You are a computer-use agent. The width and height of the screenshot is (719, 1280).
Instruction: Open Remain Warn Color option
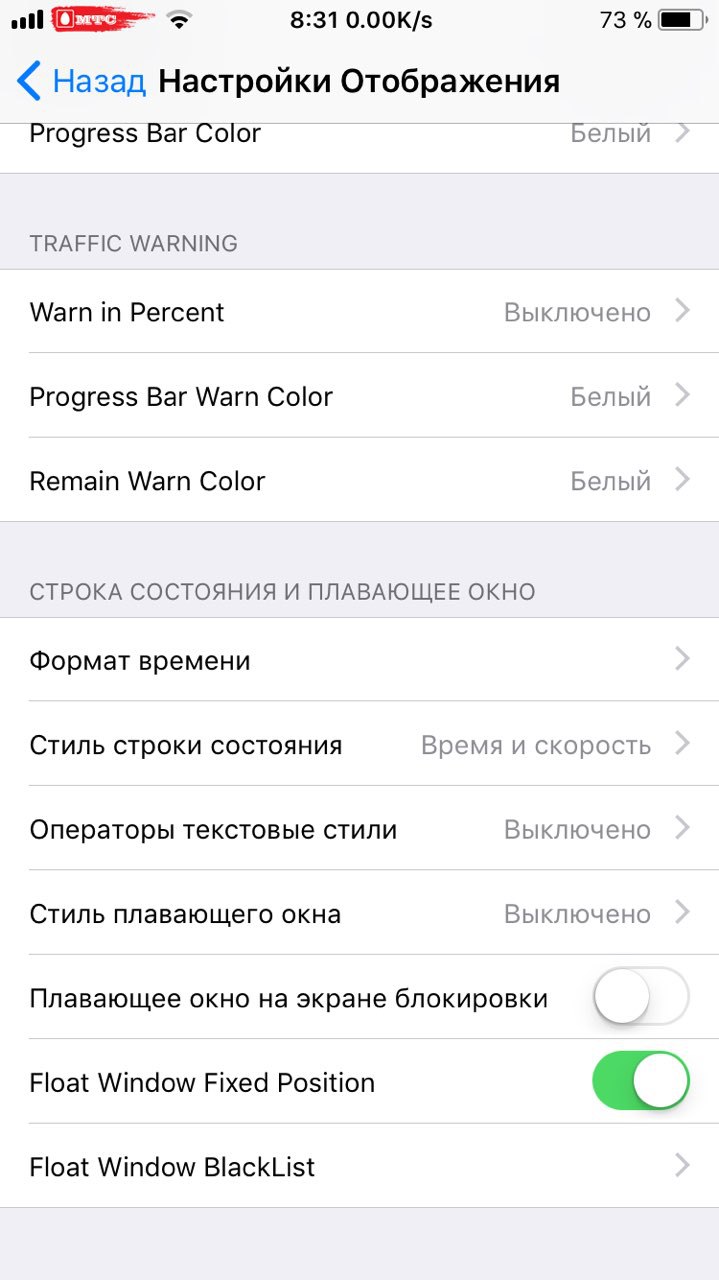(359, 480)
